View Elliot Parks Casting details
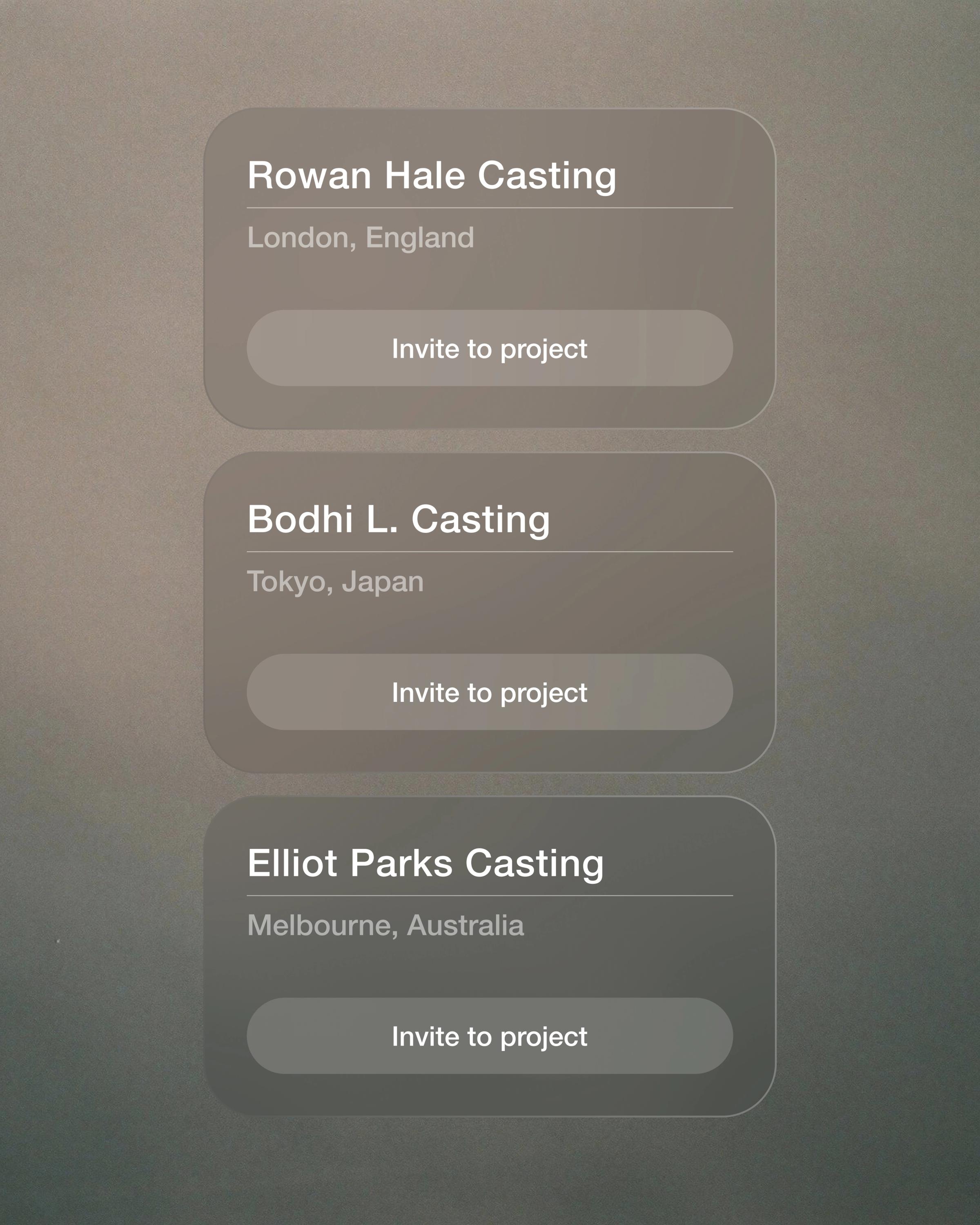 click(425, 863)
